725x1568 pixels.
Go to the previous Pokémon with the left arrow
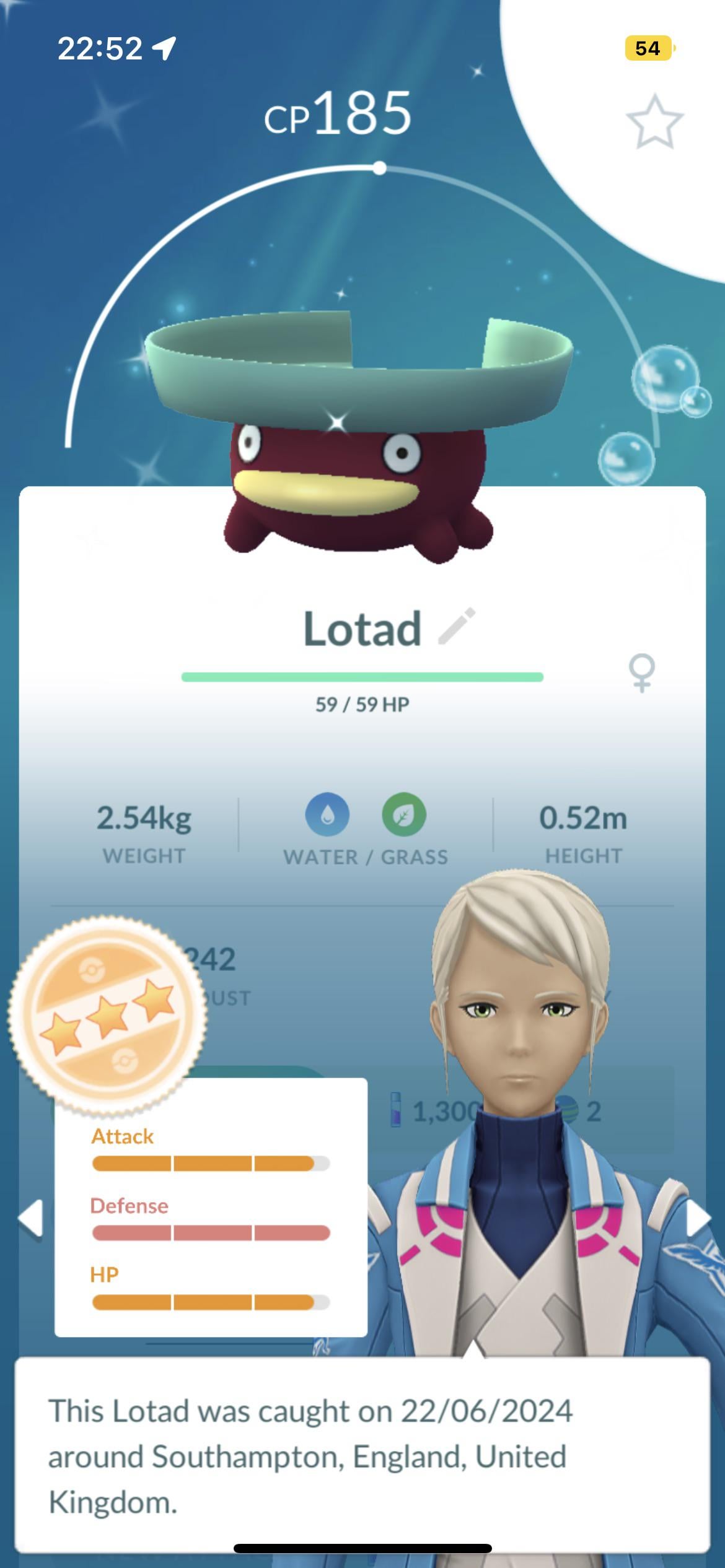[30, 1217]
